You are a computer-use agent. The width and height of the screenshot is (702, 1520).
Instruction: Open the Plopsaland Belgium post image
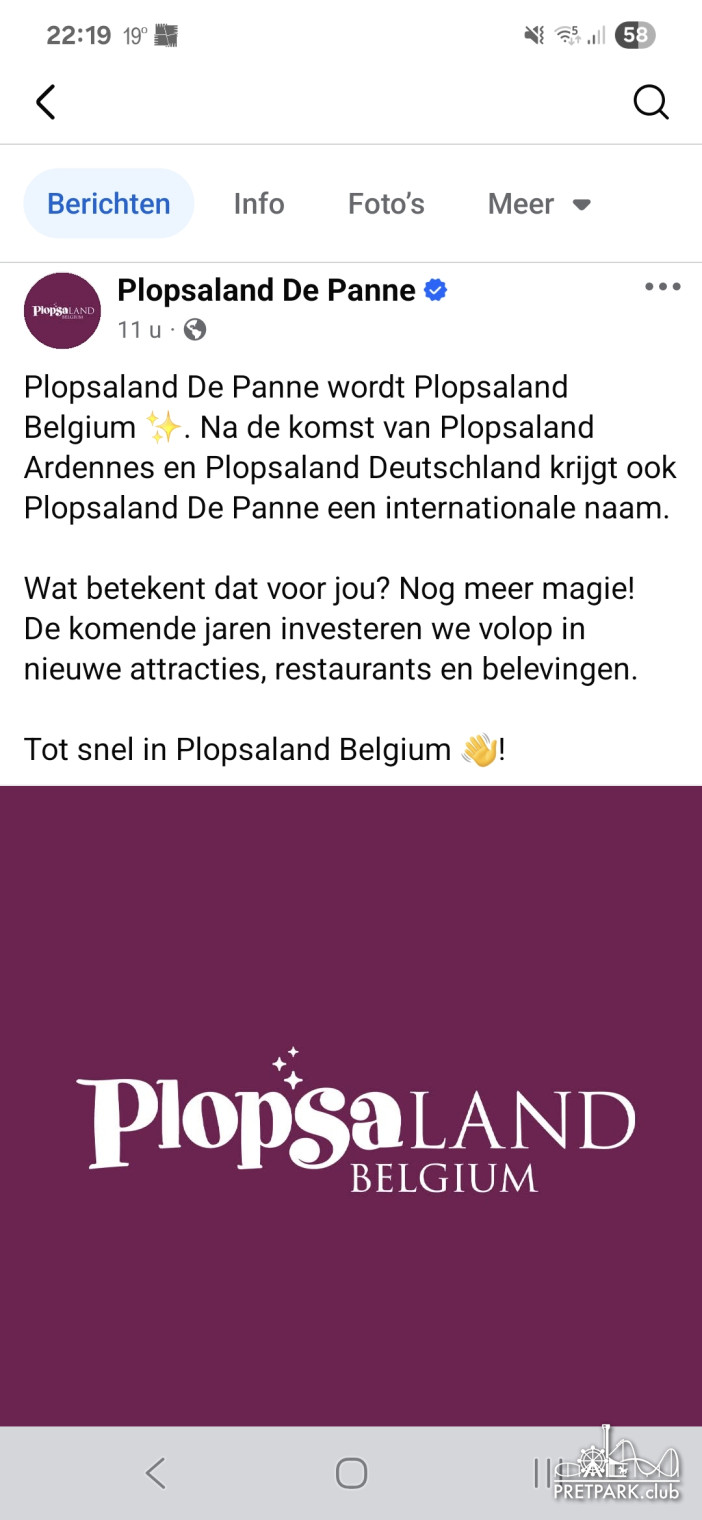(x=351, y=1105)
